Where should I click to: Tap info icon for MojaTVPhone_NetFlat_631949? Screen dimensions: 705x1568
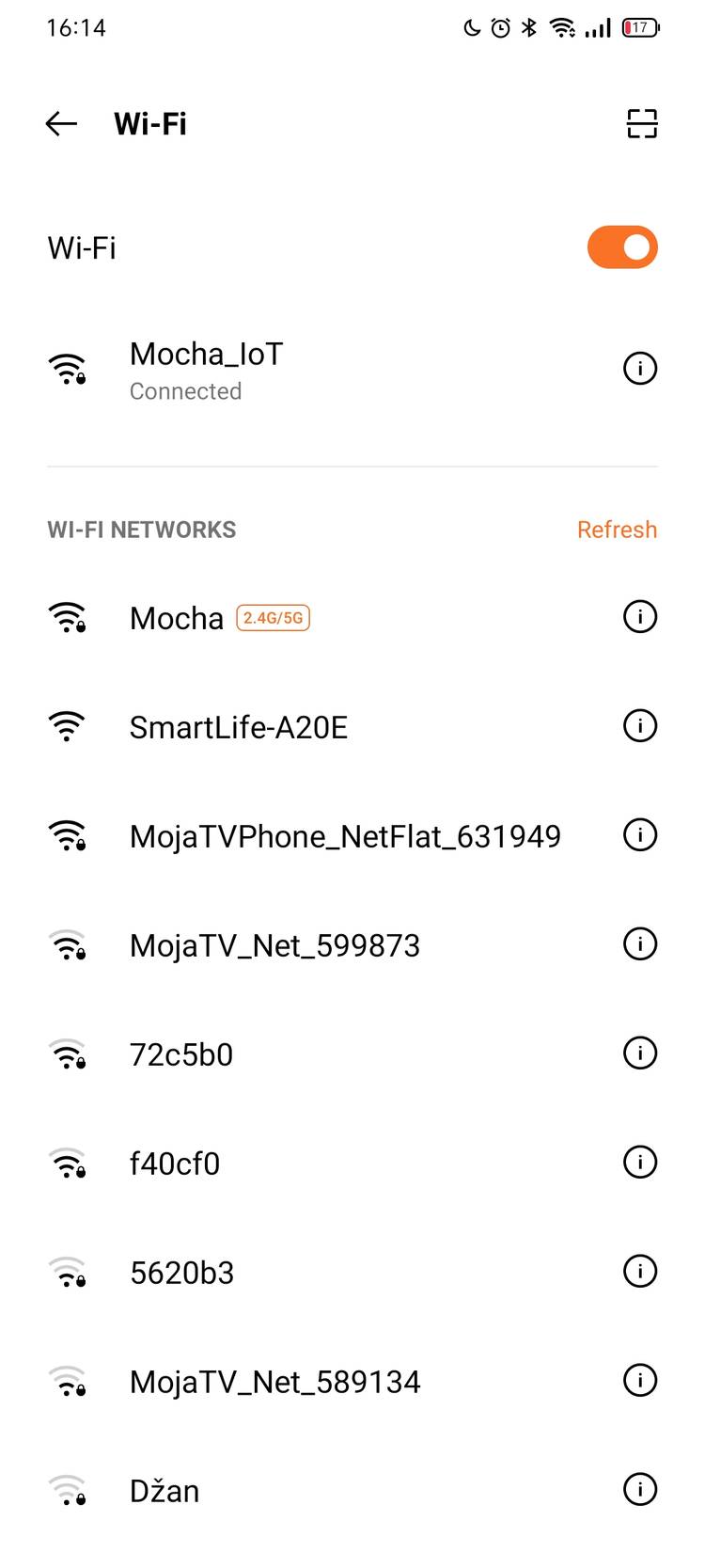[x=639, y=834]
